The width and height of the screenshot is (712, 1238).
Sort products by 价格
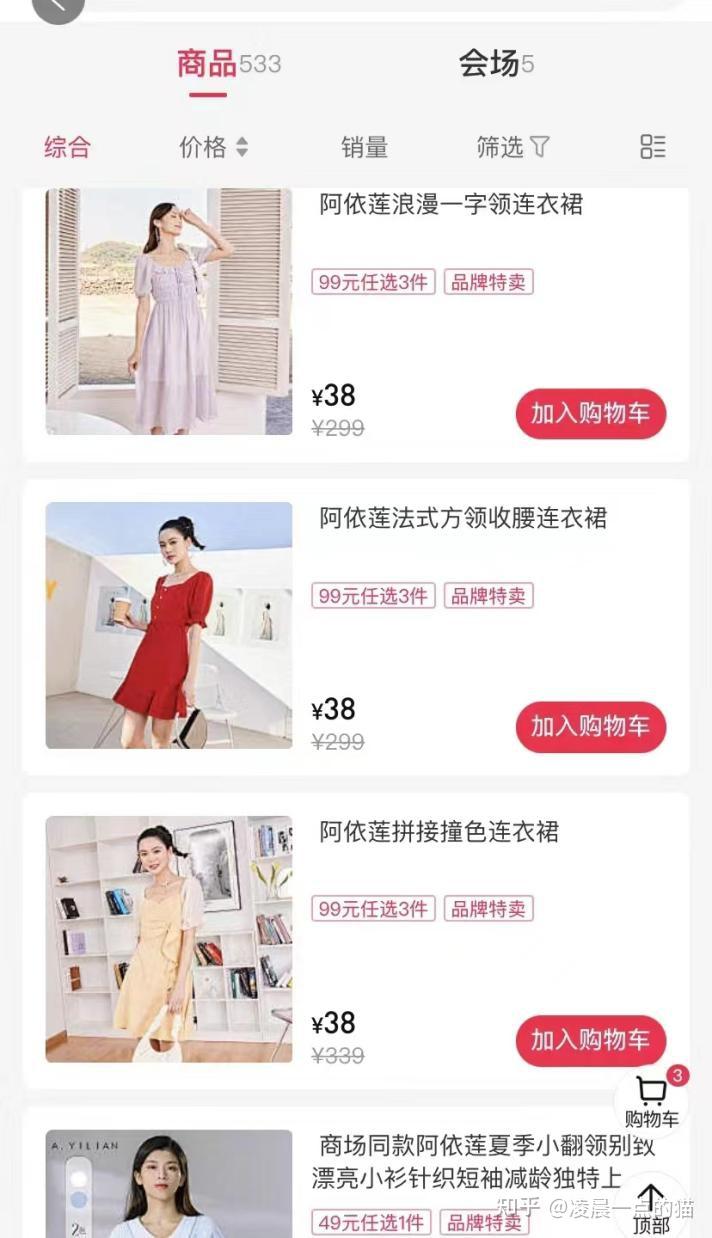213,148
